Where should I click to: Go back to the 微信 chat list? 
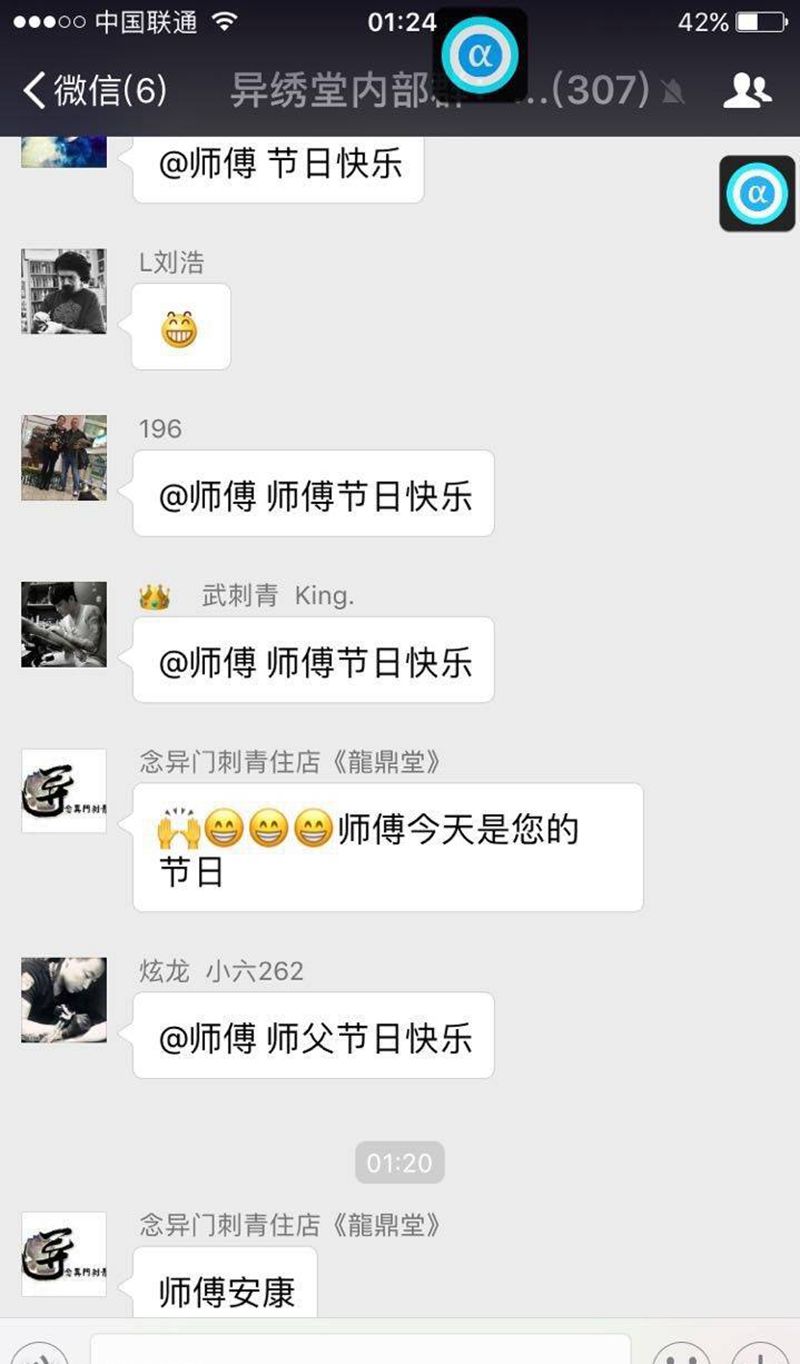click(x=92, y=91)
